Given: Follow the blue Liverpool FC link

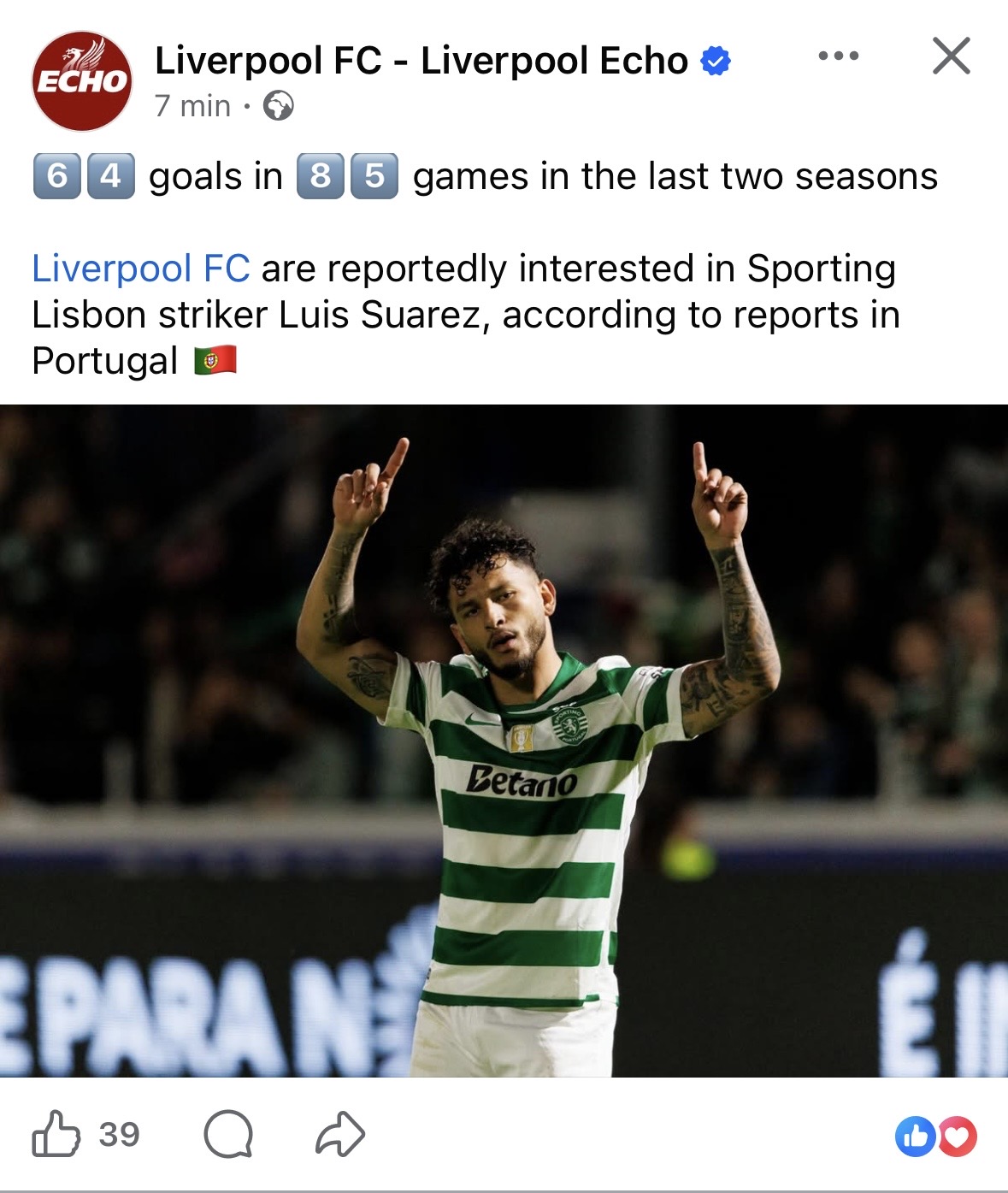Looking at the screenshot, I should [141, 269].
